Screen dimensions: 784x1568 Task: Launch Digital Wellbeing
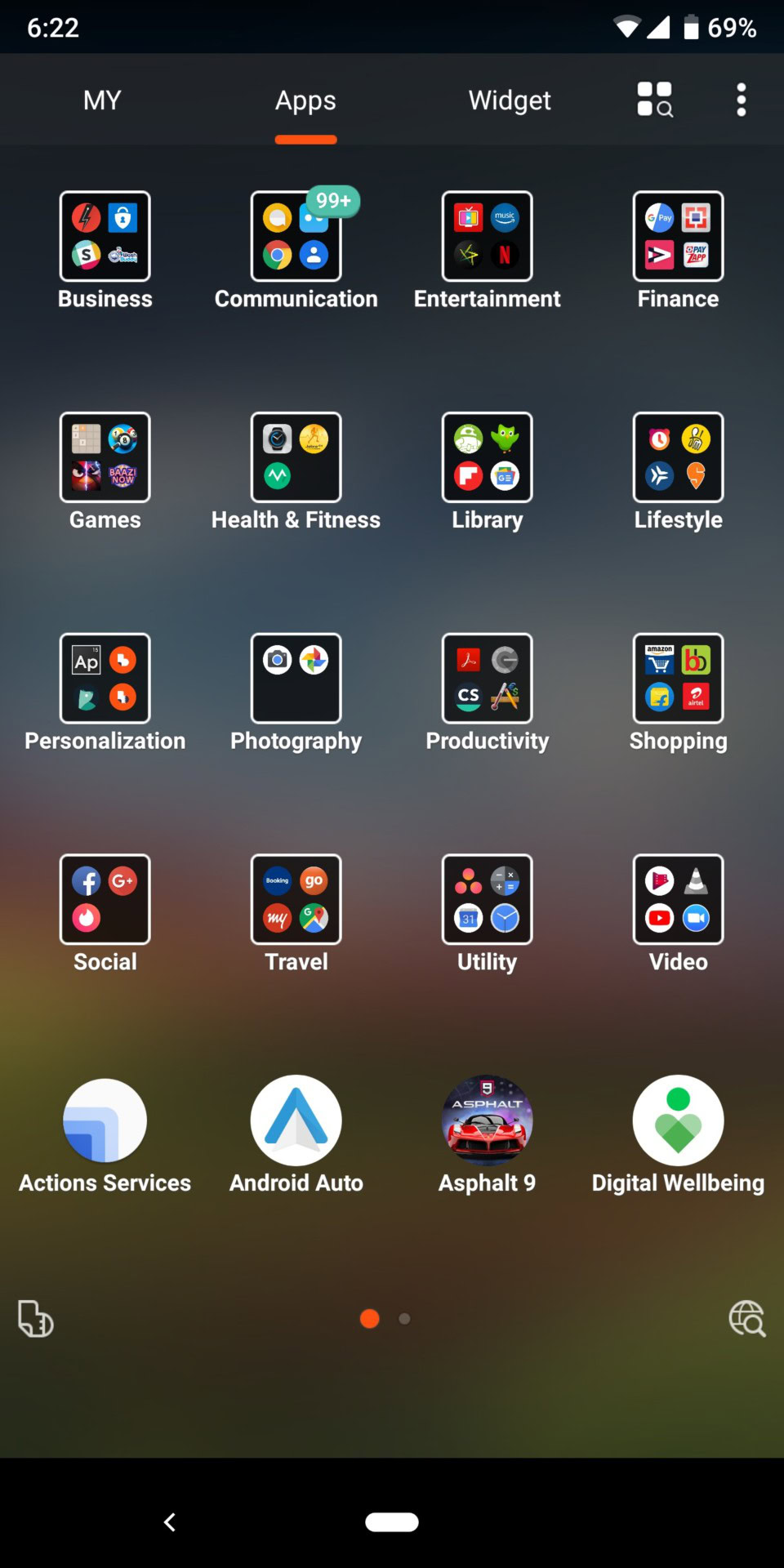[678, 1120]
